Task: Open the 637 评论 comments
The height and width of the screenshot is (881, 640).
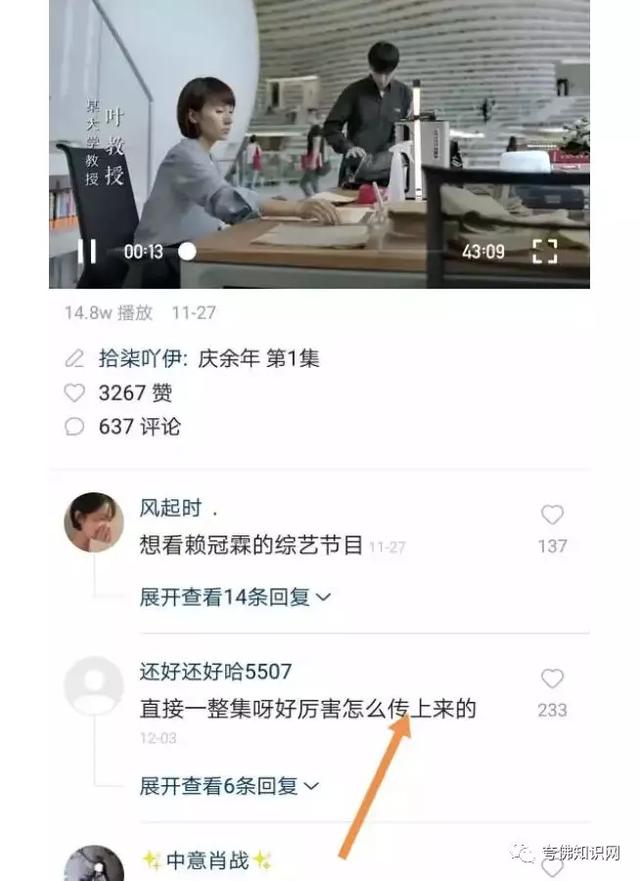Action: (75, 427)
